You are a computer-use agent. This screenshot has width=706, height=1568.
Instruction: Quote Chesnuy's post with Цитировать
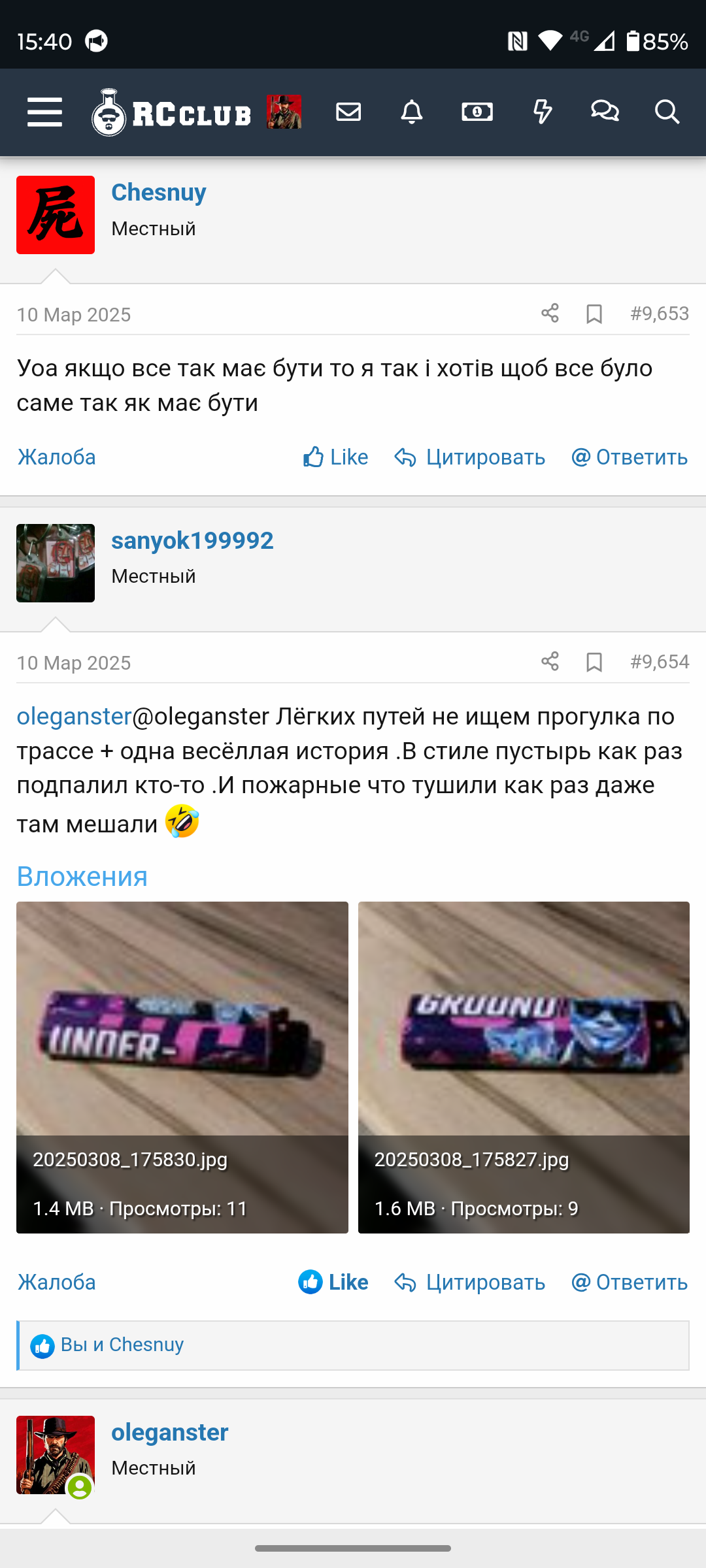tap(469, 457)
